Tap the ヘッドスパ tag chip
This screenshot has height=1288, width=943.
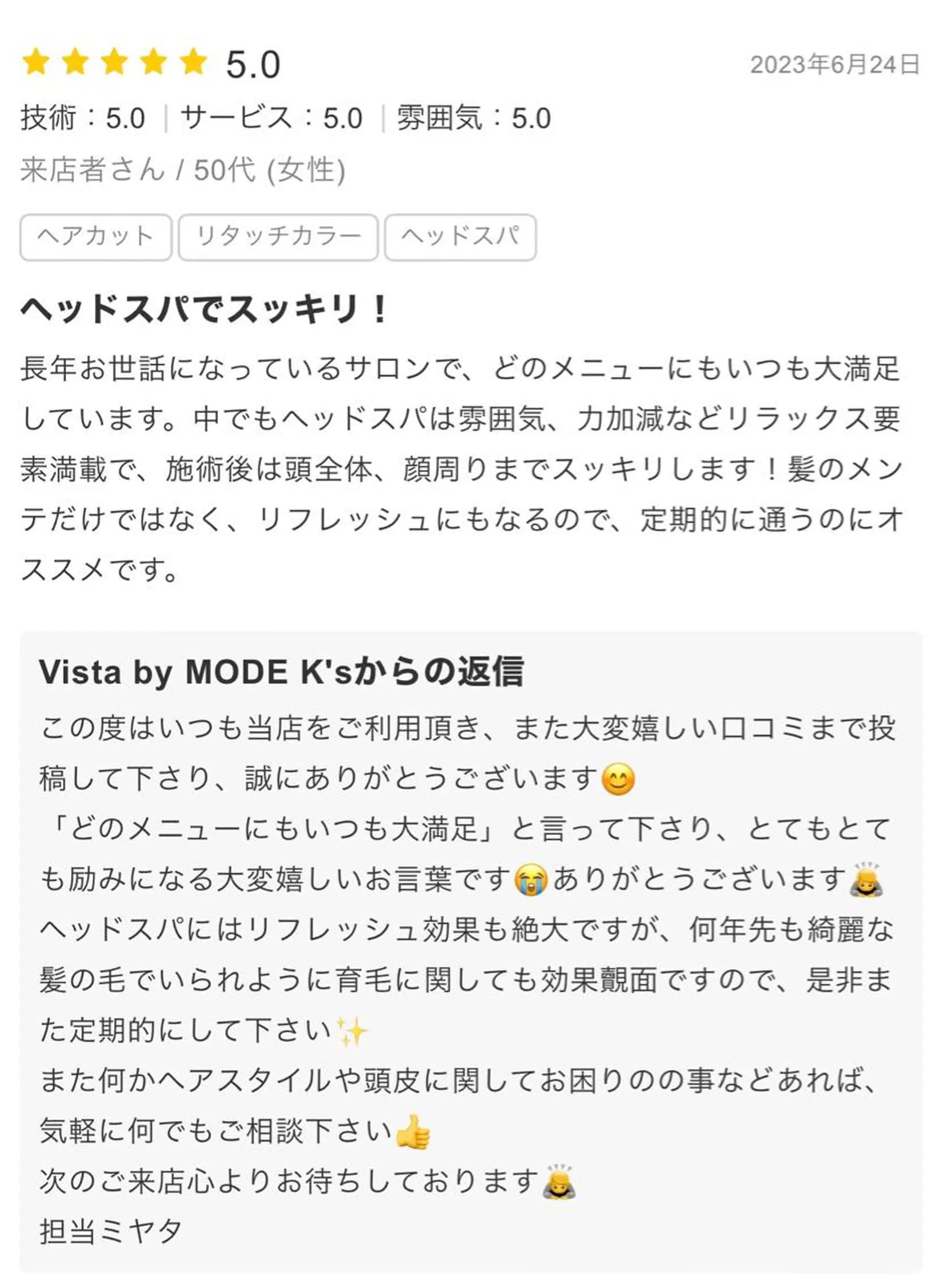pos(460,237)
